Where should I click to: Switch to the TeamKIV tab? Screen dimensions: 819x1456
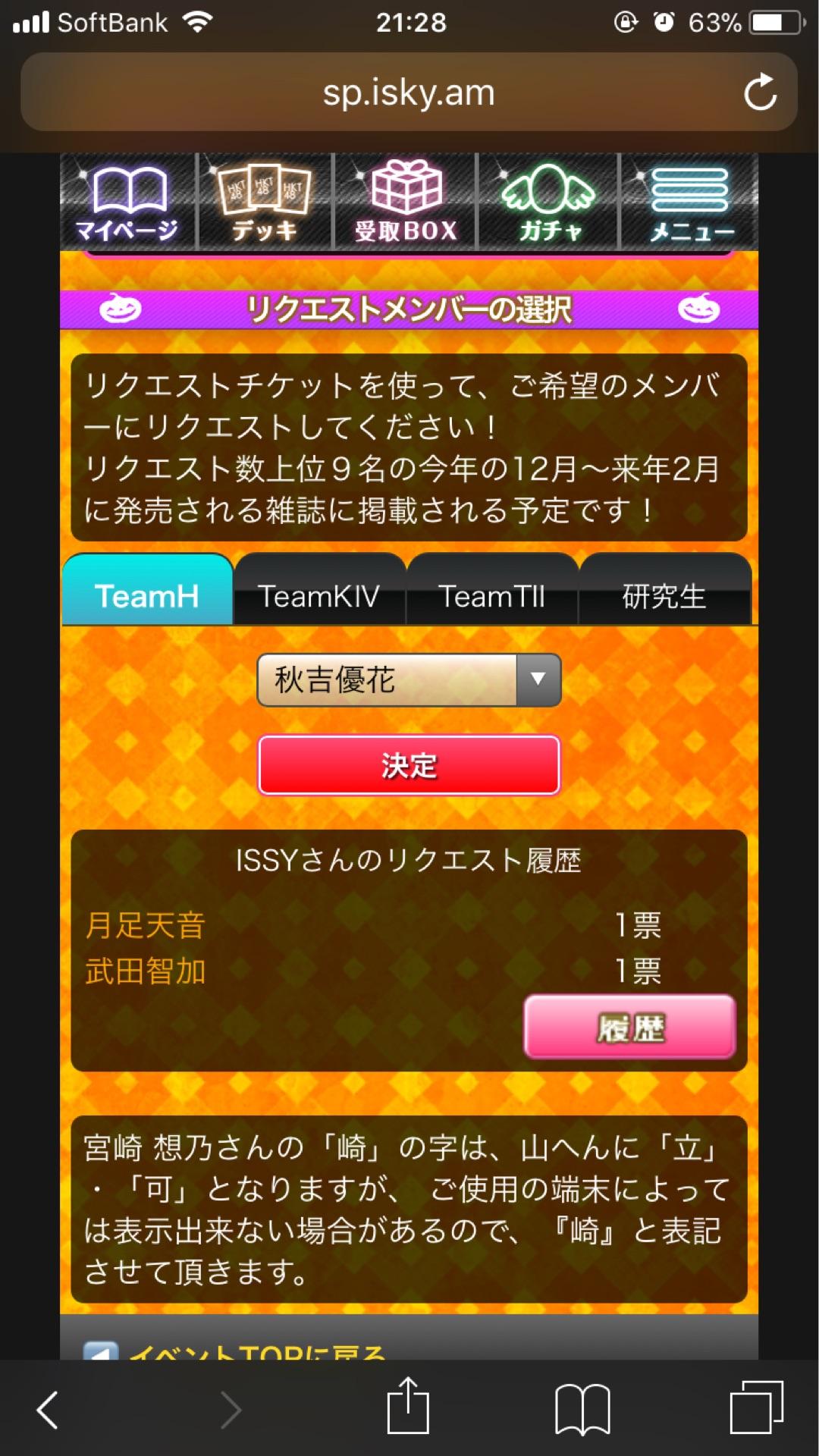(x=318, y=596)
